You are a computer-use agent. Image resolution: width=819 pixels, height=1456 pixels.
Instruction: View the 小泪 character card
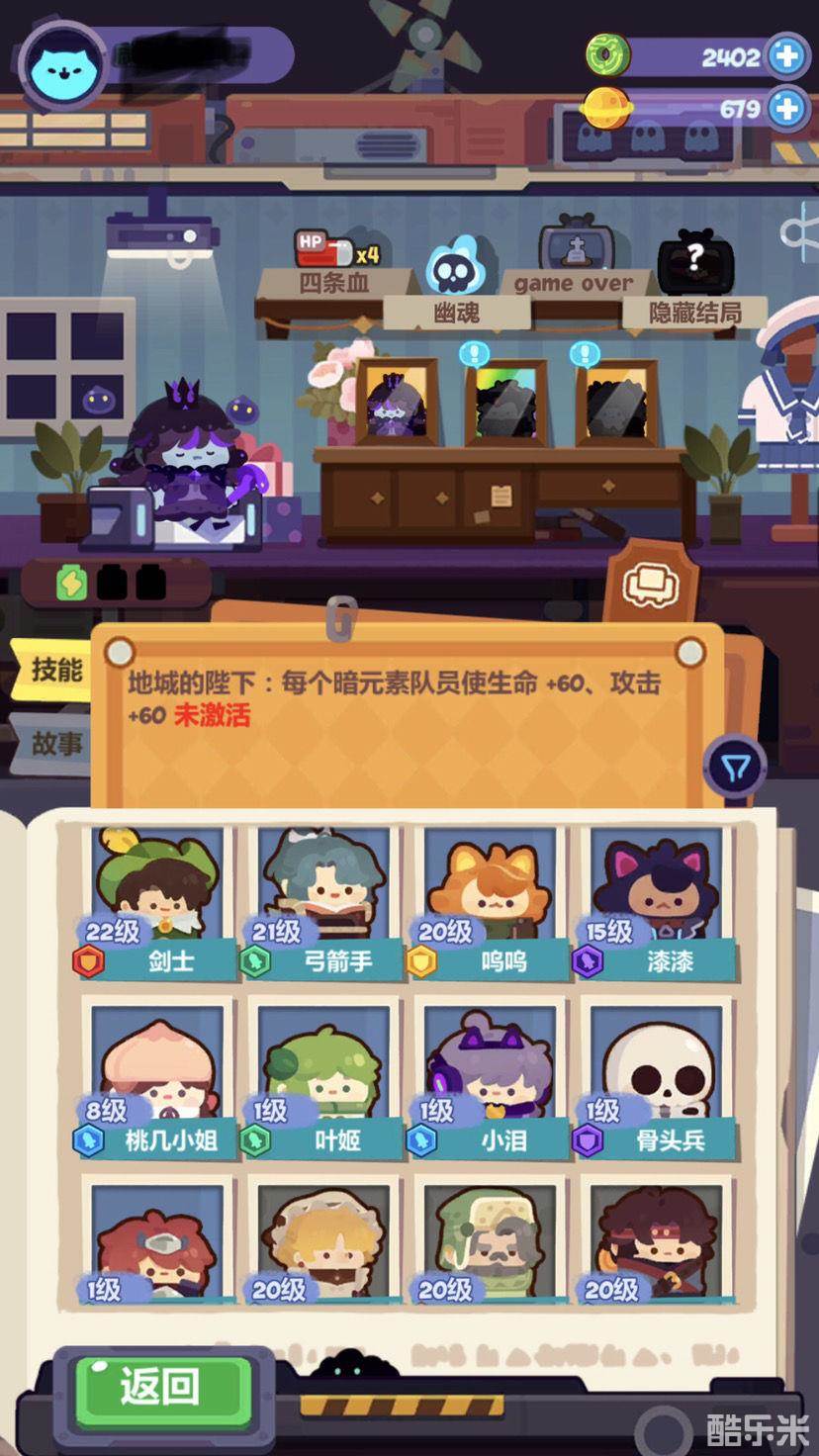click(491, 1080)
